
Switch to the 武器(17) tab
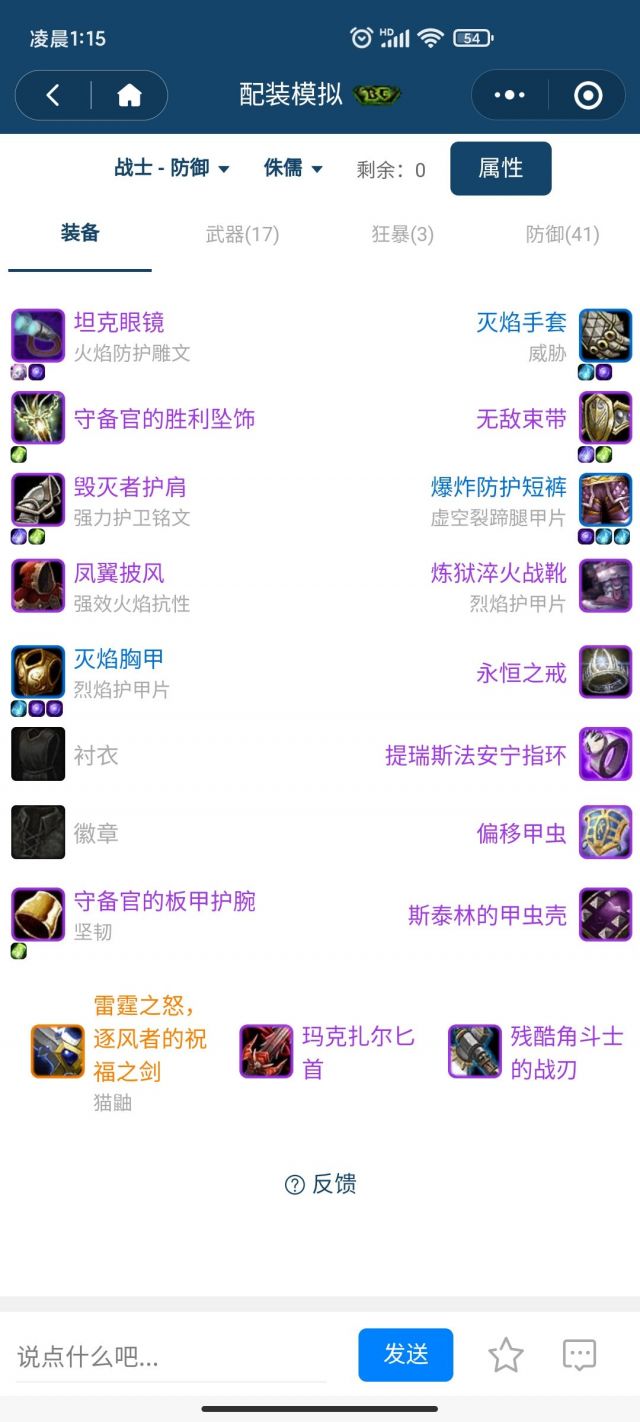tap(242, 234)
